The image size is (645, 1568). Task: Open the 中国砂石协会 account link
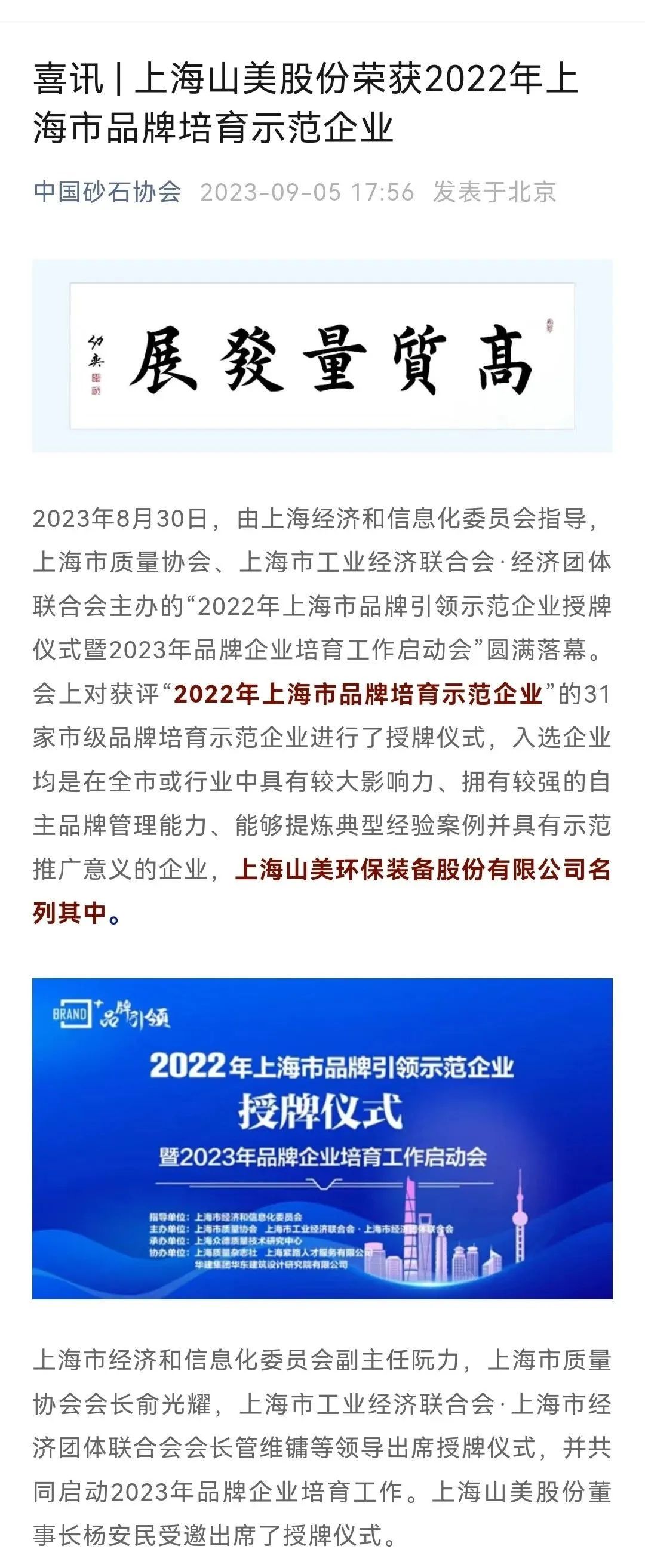click(x=107, y=192)
